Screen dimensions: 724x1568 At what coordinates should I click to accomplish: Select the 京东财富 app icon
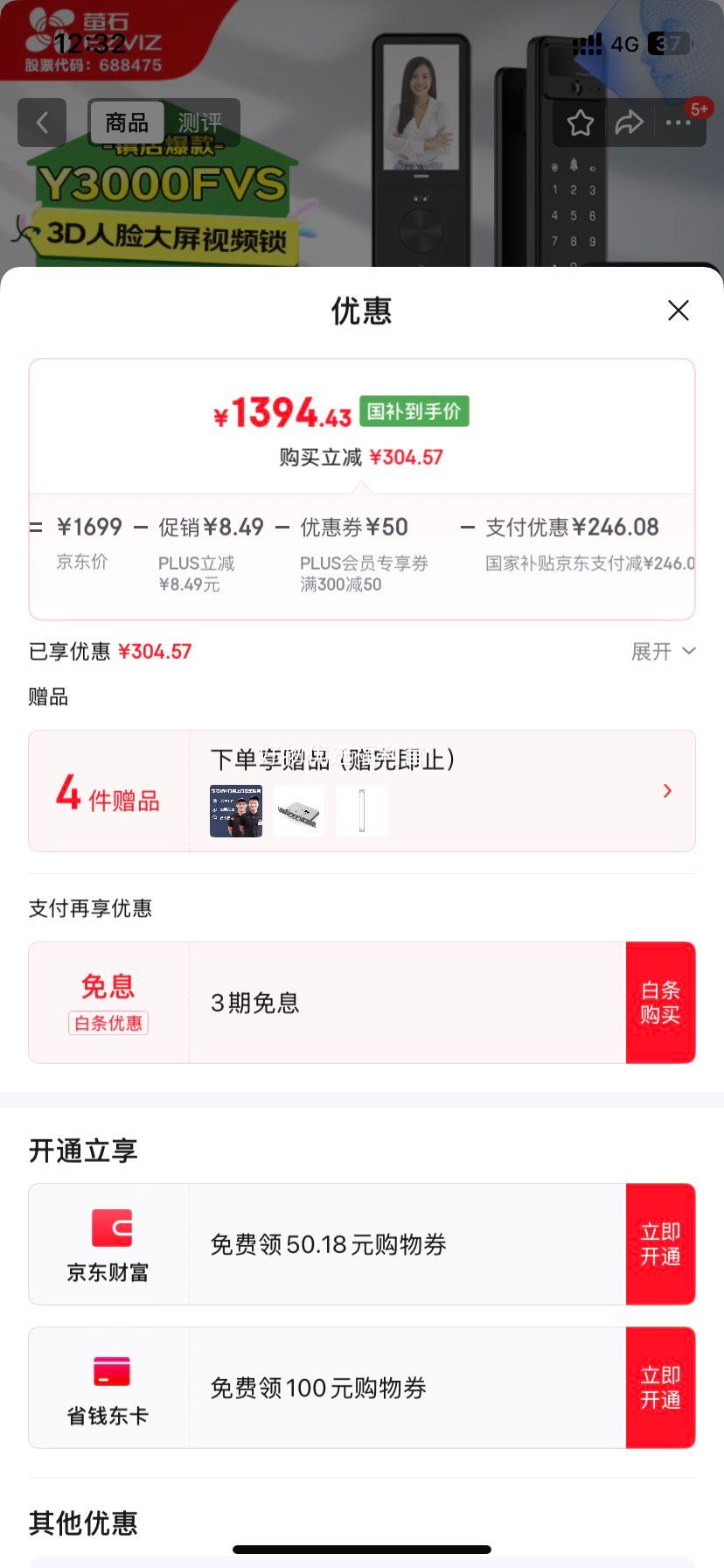108,1228
